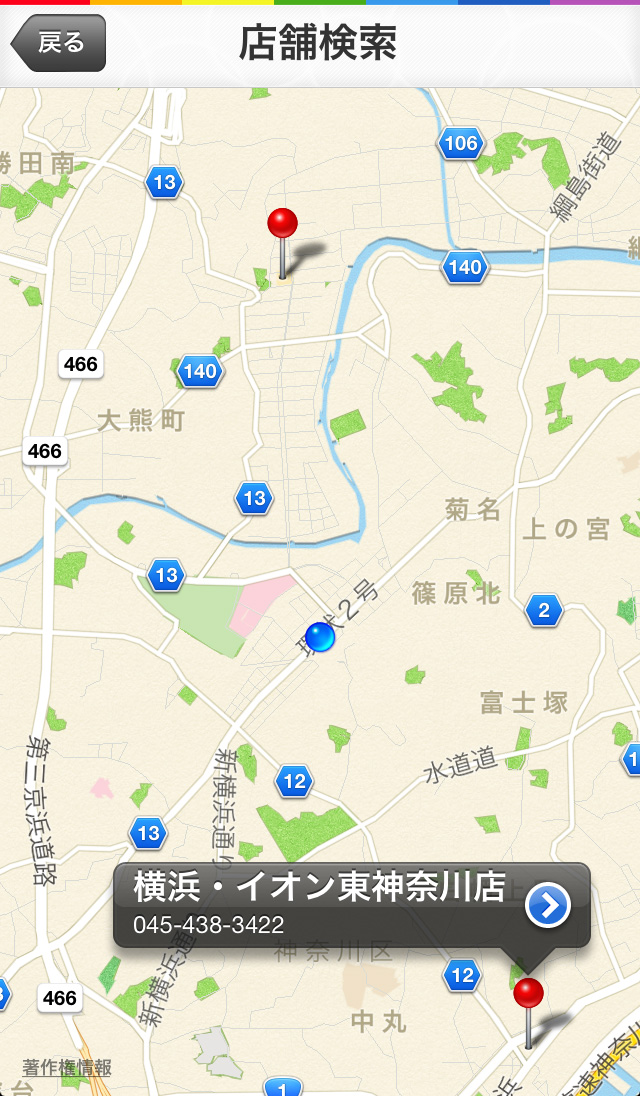Open details for 横浜・イオン東神奈川店

pos(548,906)
